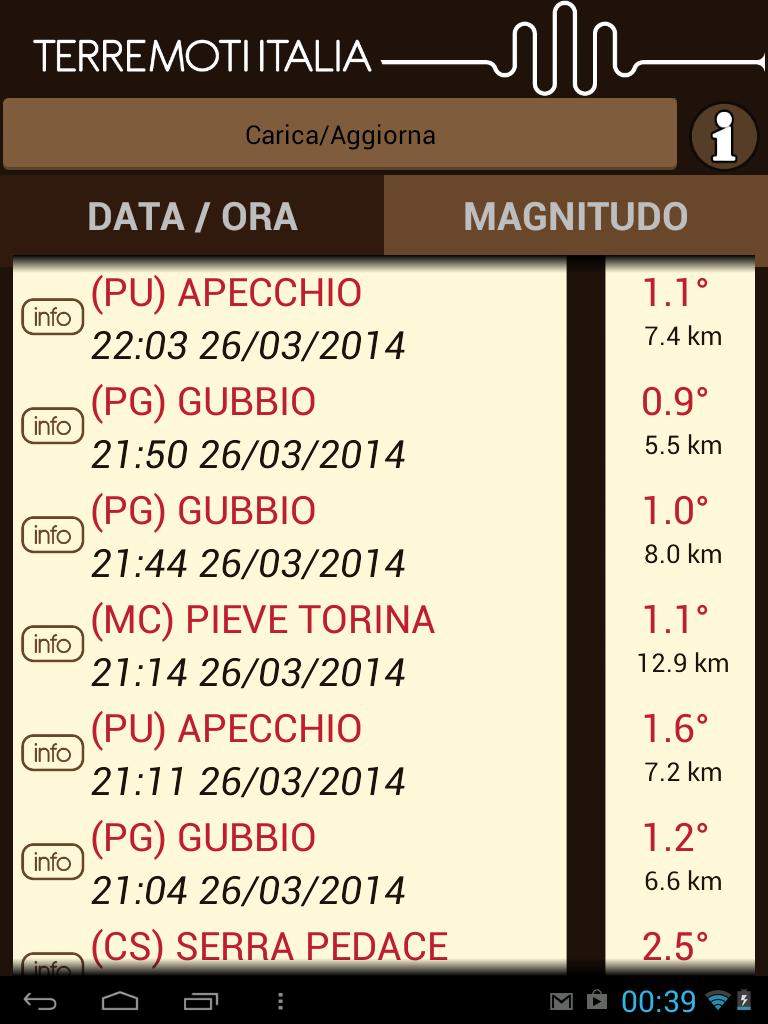Open info for the Pieve Torina event
This screenshot has width=768, height=1024.
[x=52, y=644]
